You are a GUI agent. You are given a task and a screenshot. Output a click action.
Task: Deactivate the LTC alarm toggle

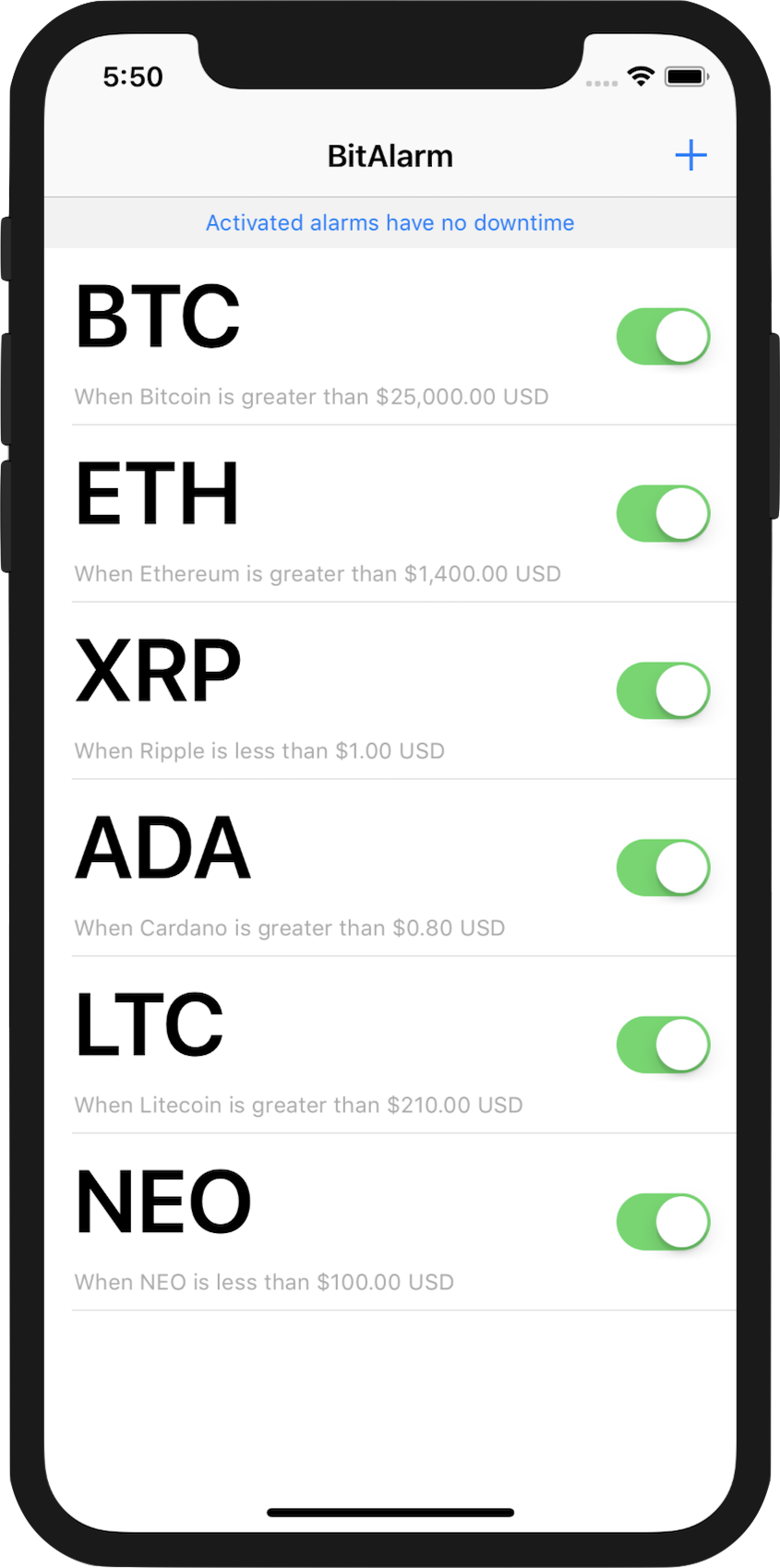[663, 1045]
